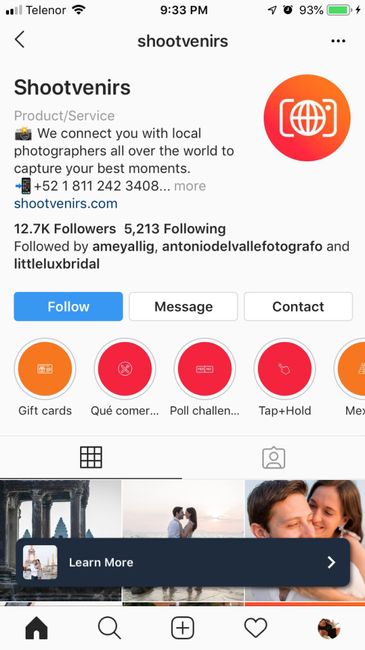Go to the Home feed tab
Viewport: 365px width, 650px height.
(36, 628)
